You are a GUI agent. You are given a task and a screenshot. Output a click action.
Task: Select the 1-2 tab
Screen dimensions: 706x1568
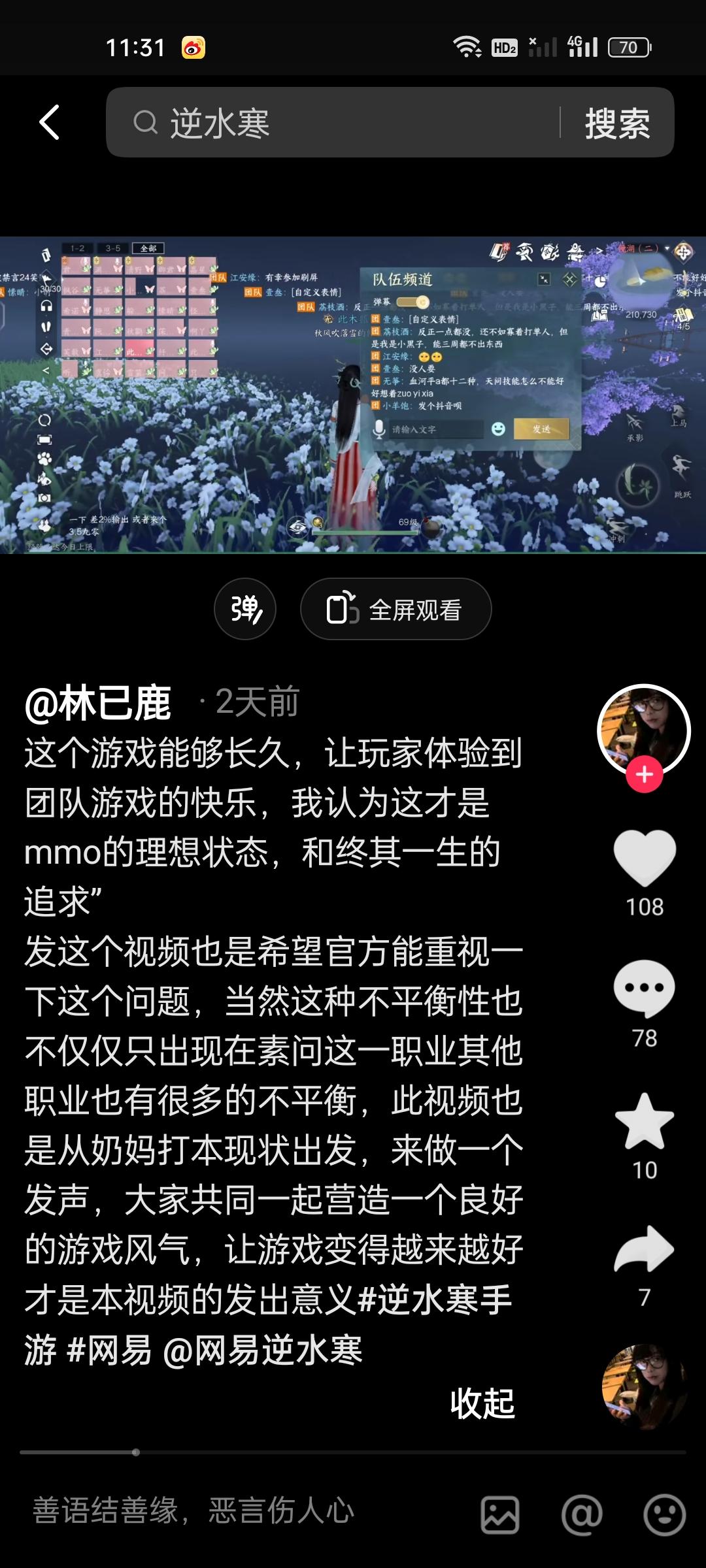tap(76, 248)
